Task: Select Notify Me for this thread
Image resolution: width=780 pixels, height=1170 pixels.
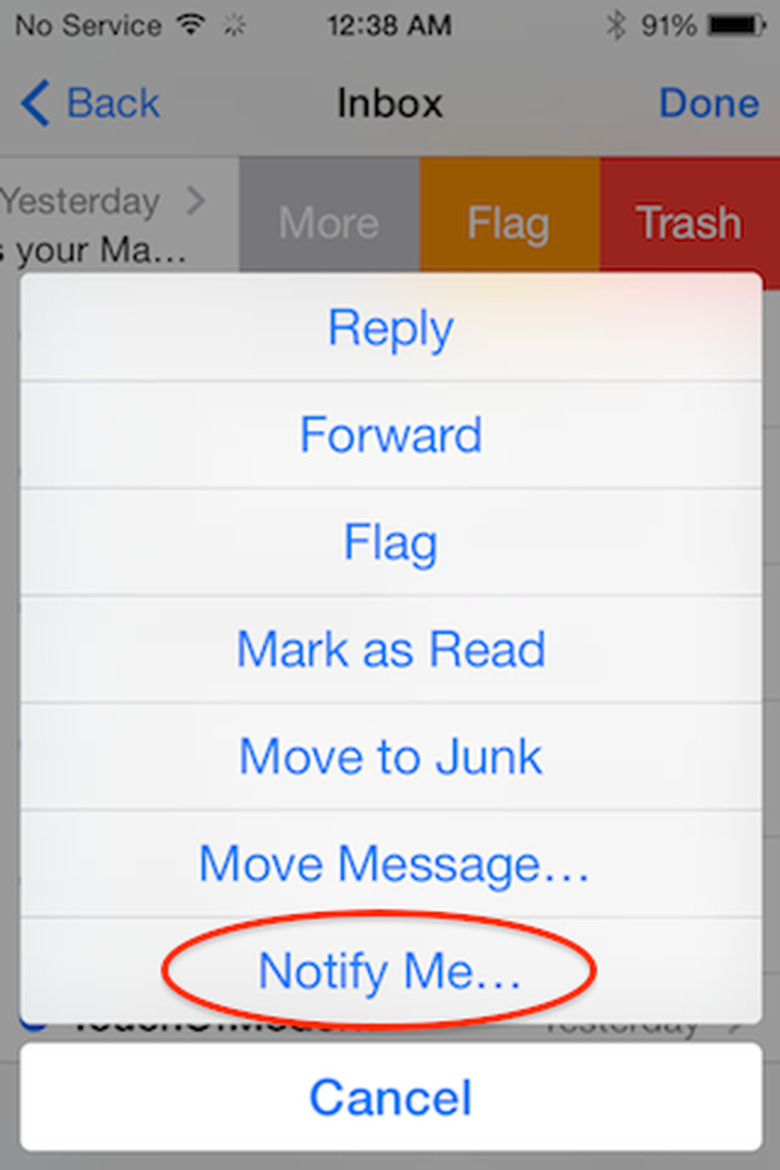Action: pos(390,970)
